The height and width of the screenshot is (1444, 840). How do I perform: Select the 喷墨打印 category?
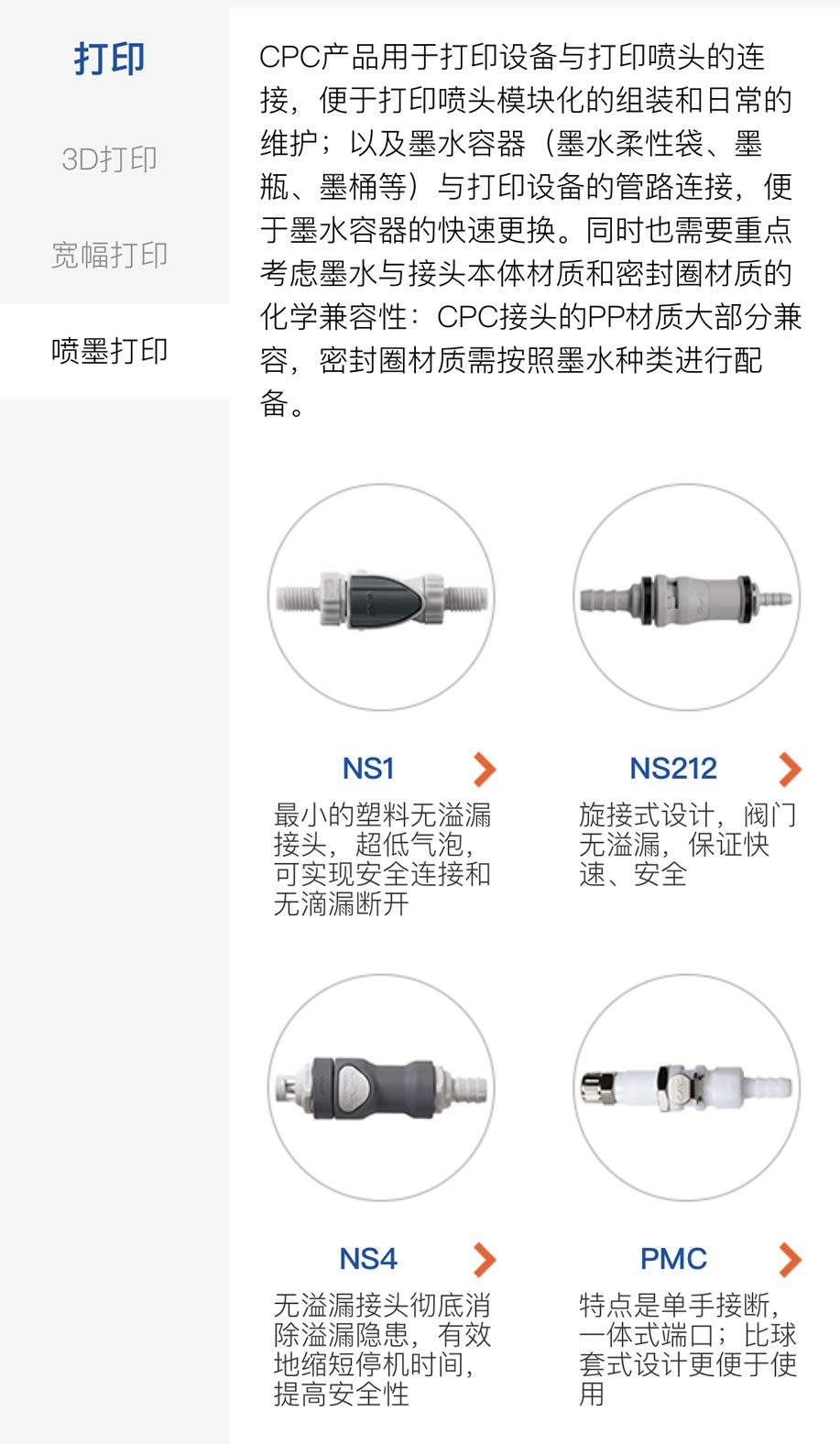tap(109, 351)
